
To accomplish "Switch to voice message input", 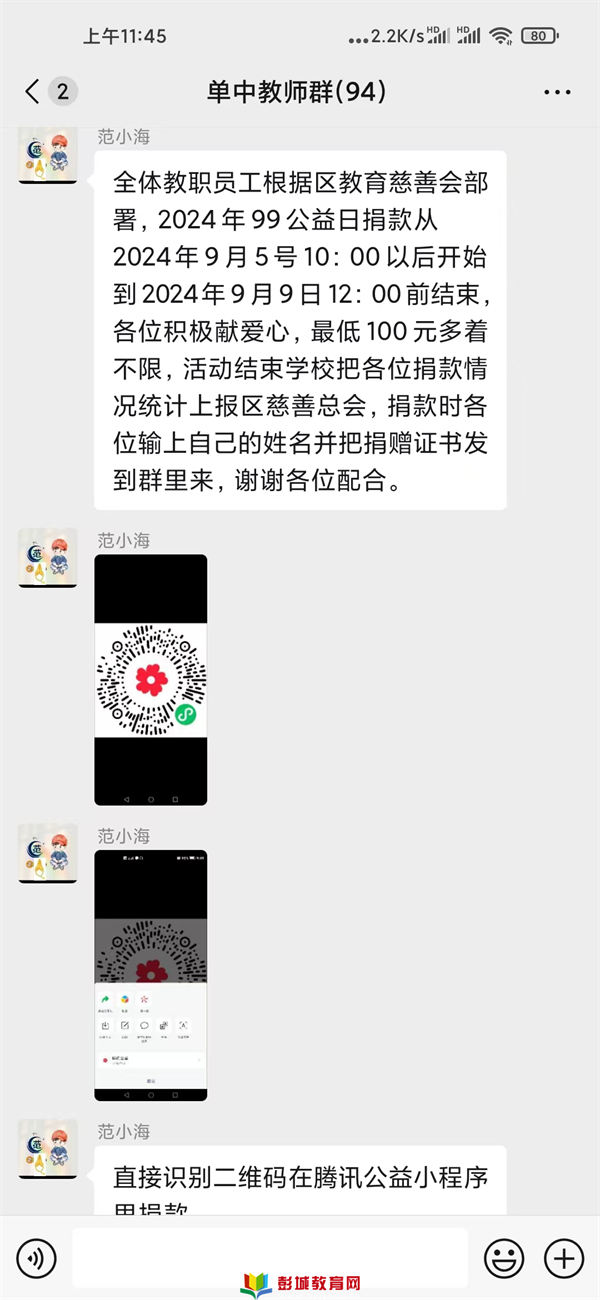I will (36, 1257).
